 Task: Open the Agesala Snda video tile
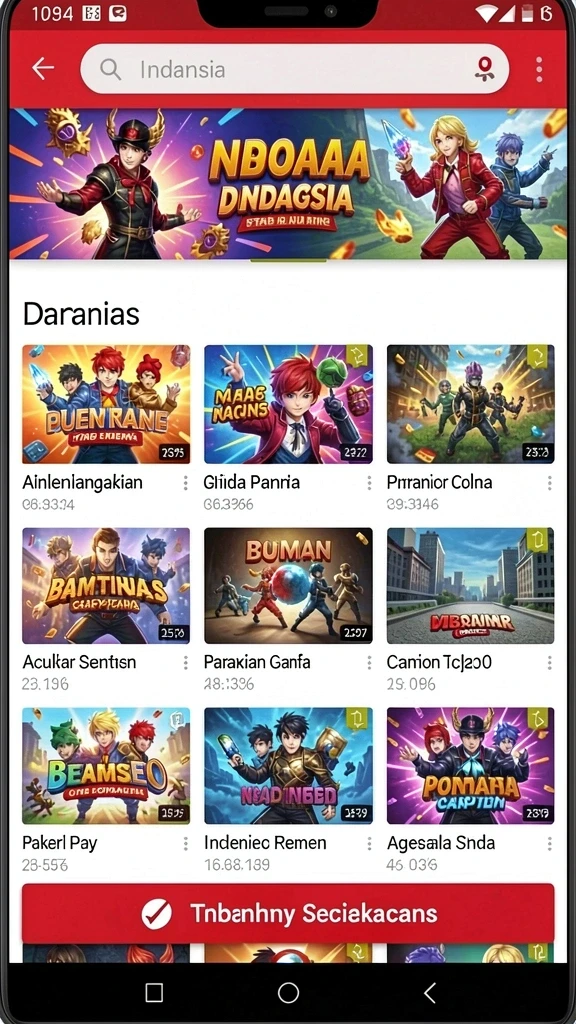pyautogui.click(x=470, y=765)
